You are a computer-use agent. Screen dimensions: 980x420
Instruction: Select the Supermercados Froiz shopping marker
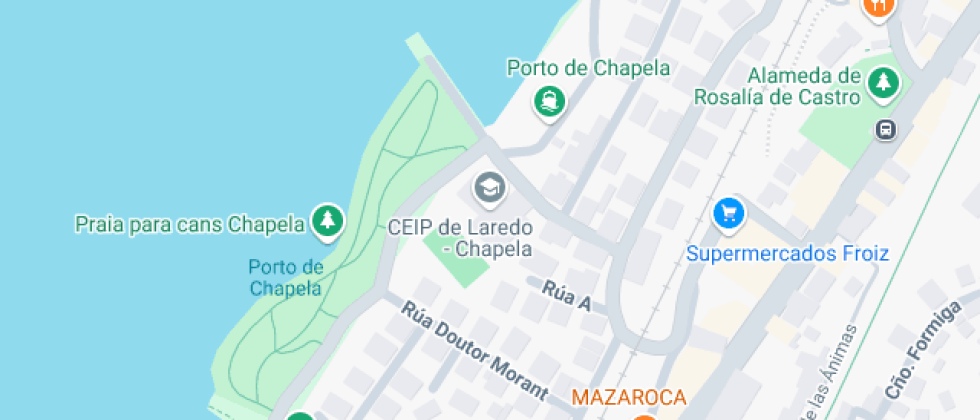pyautogui.click(x=729, y=212)
